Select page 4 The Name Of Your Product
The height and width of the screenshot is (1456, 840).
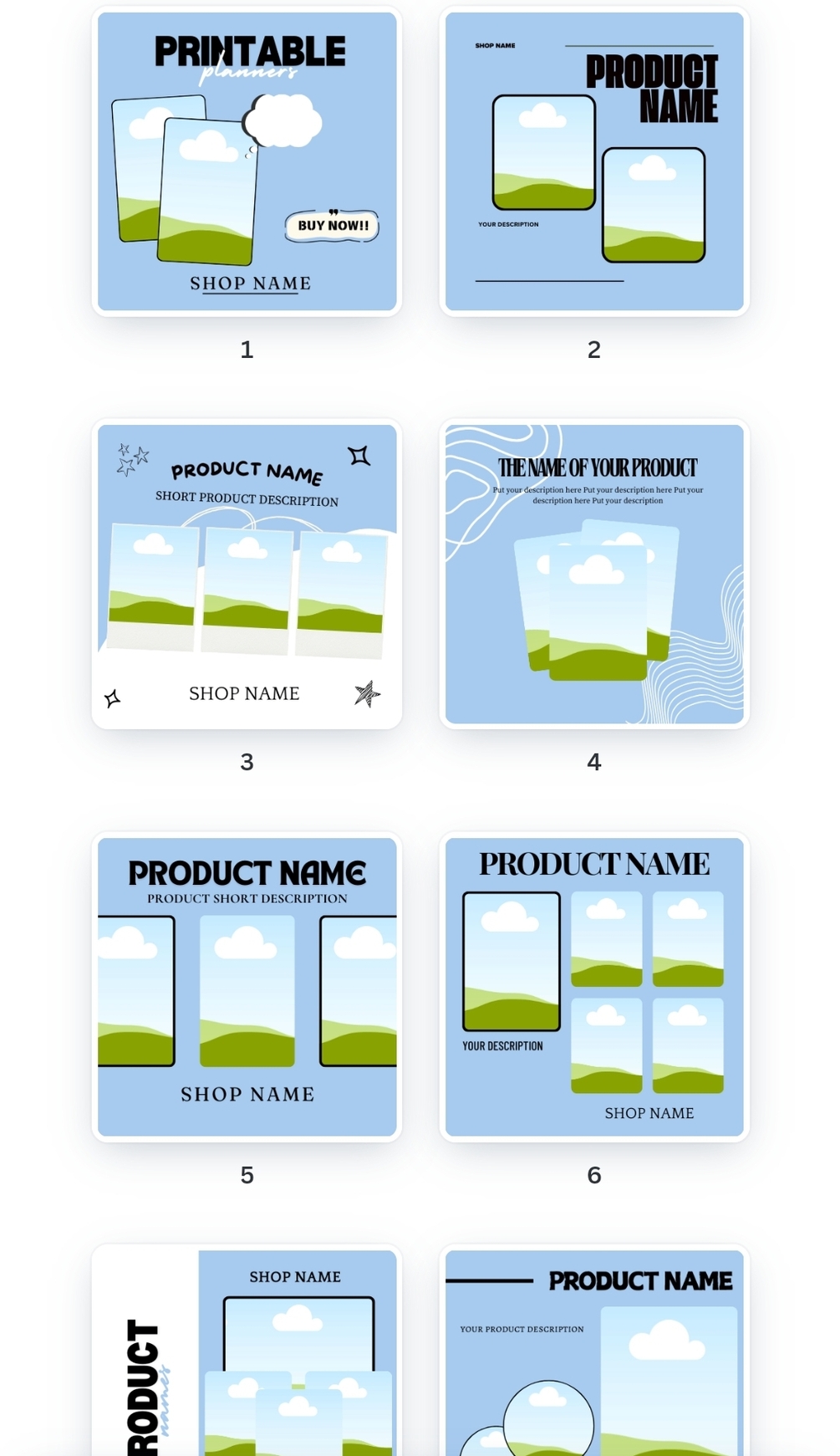(593, 574)
